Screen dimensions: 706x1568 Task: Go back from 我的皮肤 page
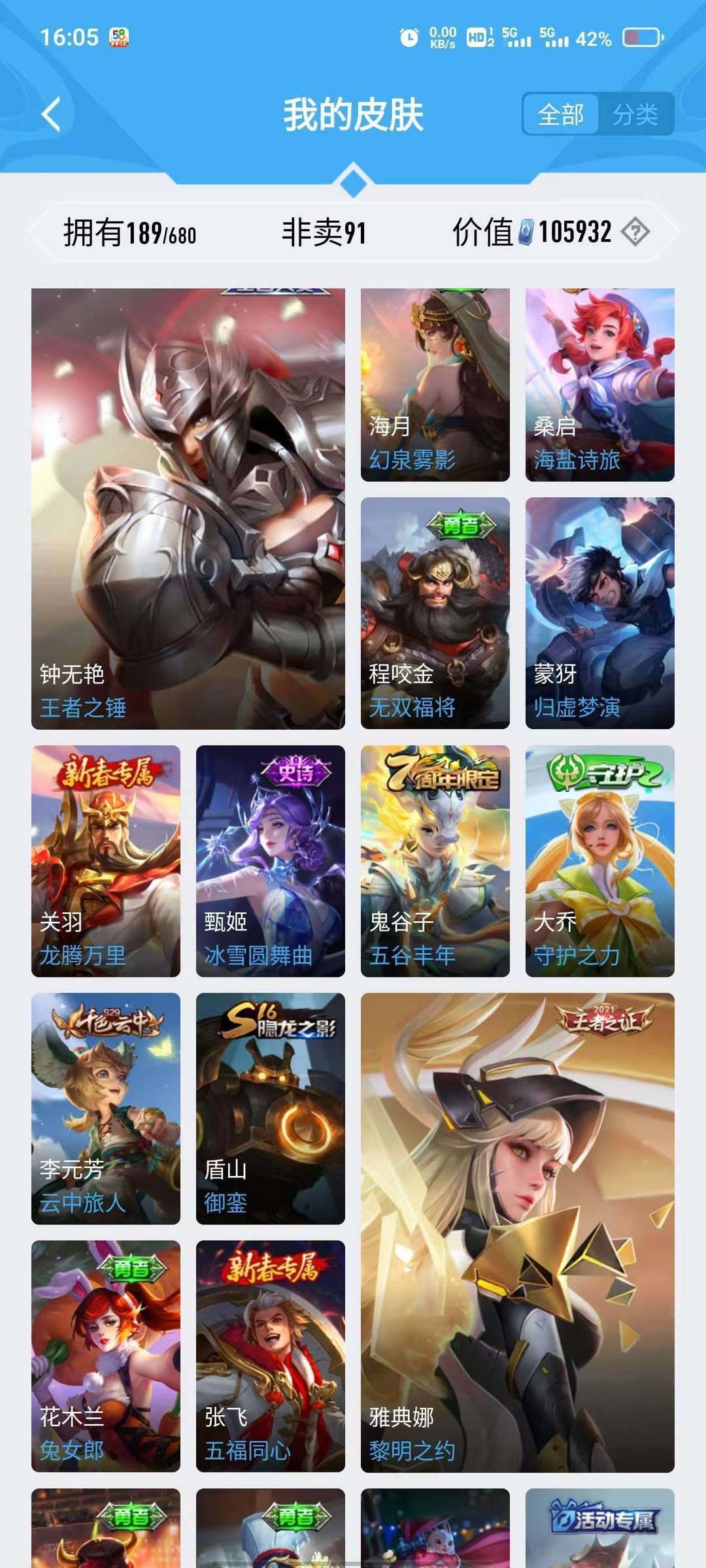[x=51, y=114]
